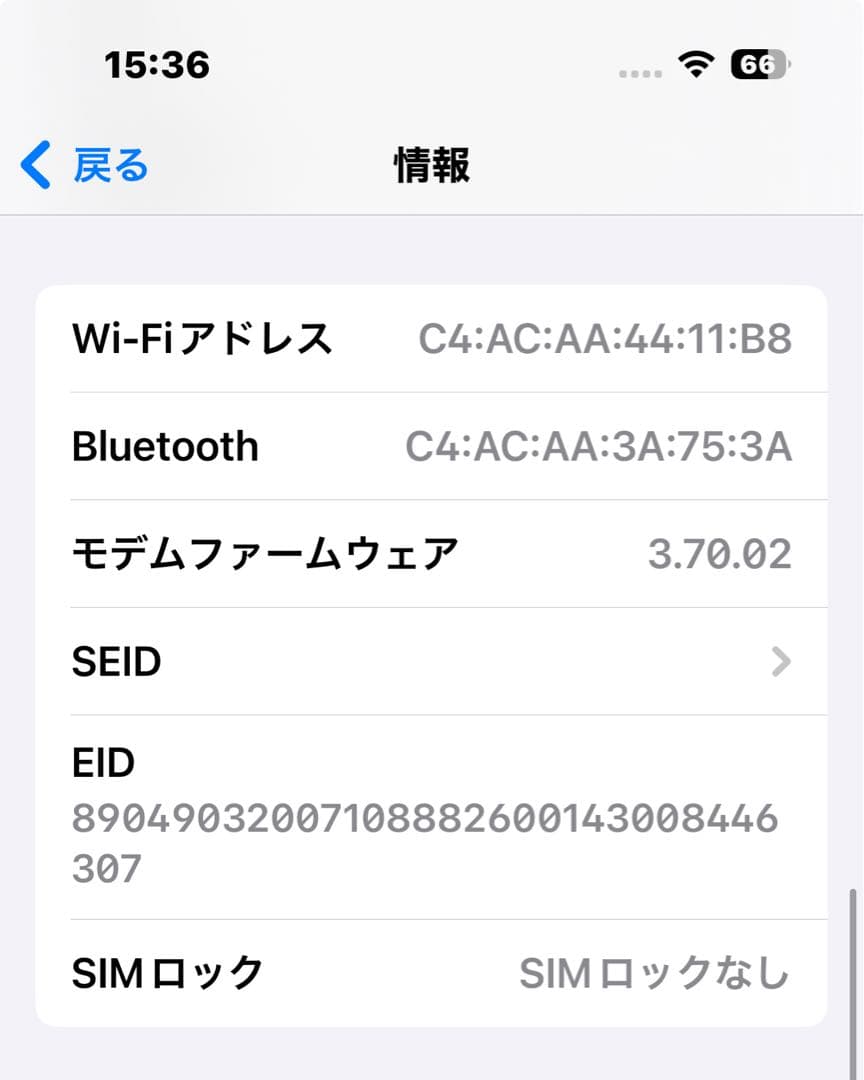The image size is (864, 1080).
Task: Tap the Bluetooth row label
Action: click(166, 446)
